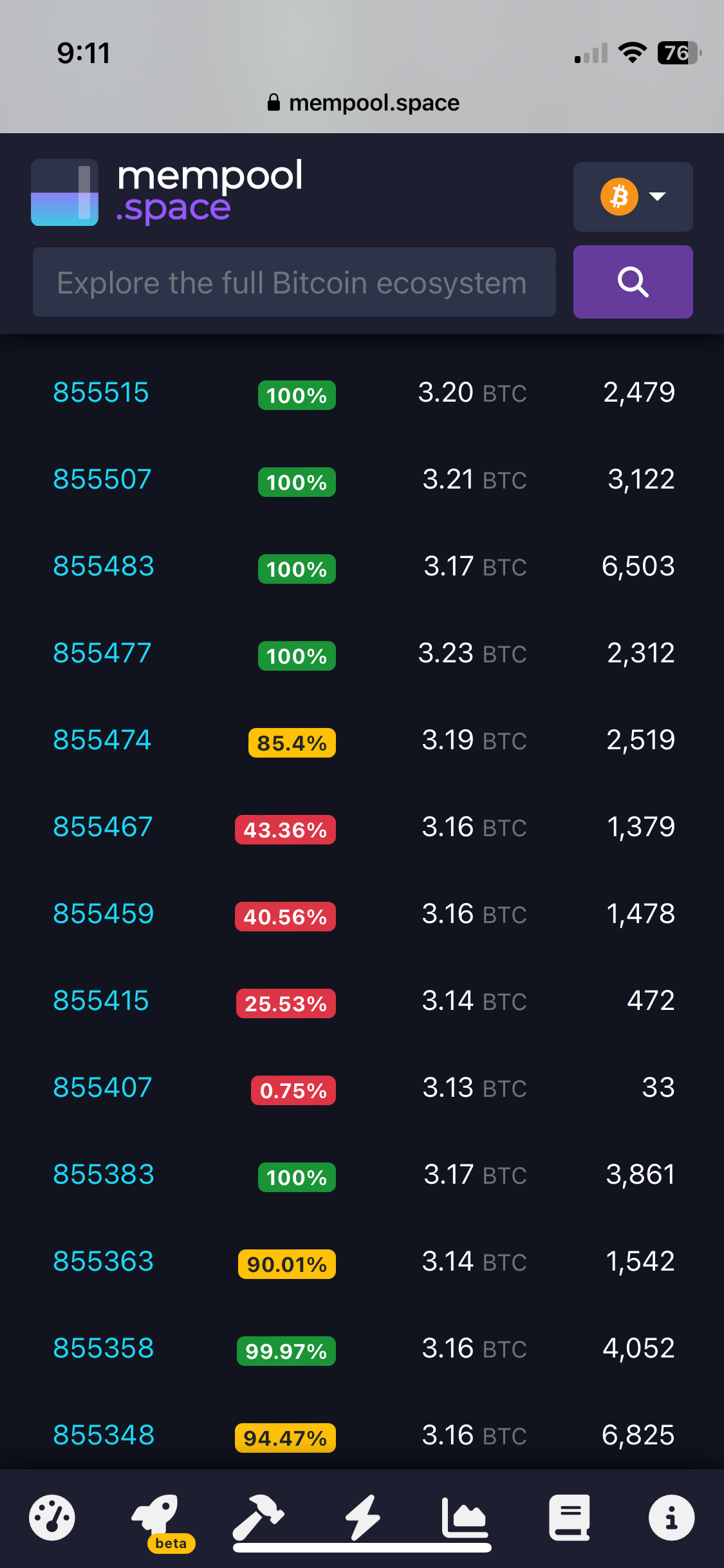Viewport: 724px width, 1568px height.
Task: Focus the Explore Bitcoin ecosystem search field
Action: pos(294,283)
